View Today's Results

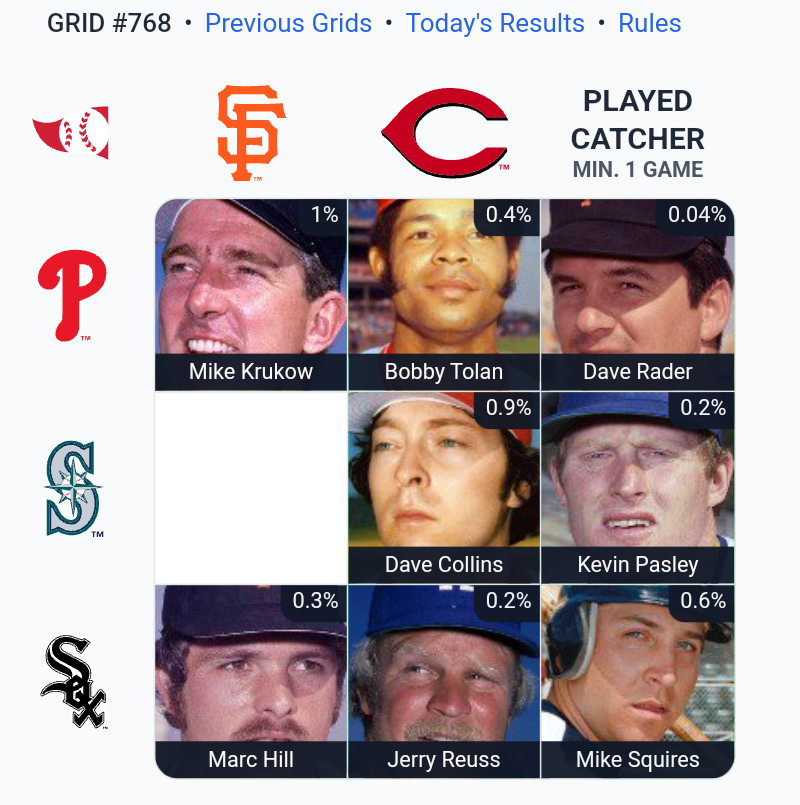pyautogui.click(x=495, y=23)
